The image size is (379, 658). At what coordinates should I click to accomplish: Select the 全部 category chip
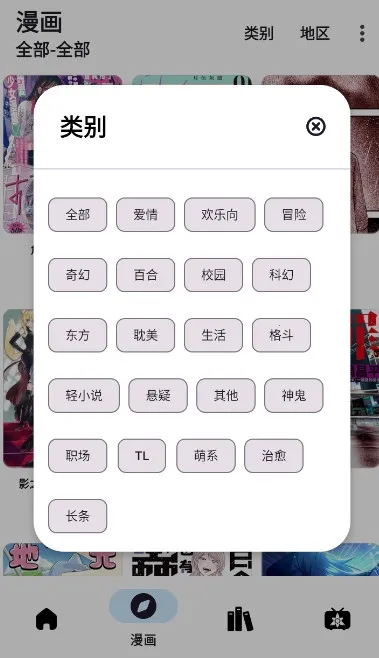click(x=78, y=214)
